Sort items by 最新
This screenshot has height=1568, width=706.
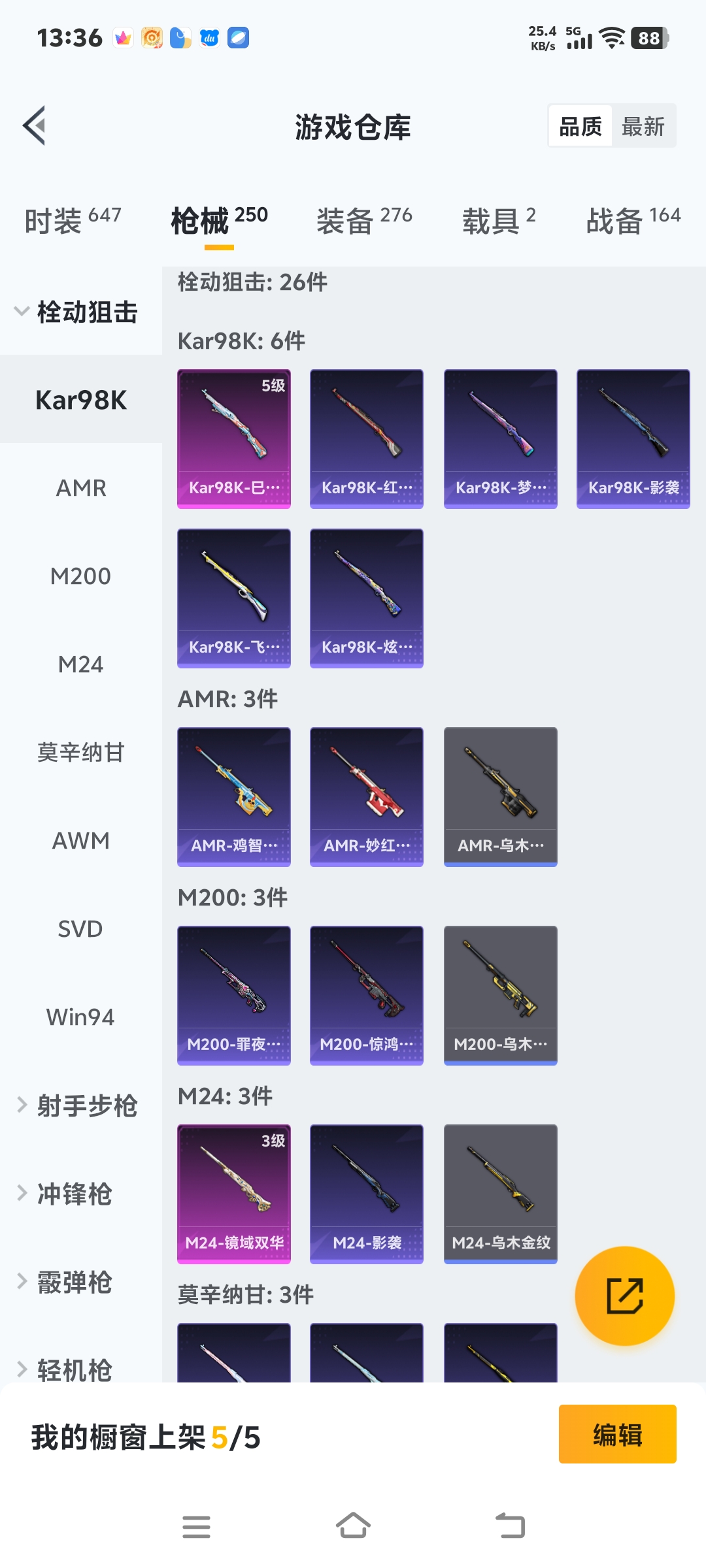click(x=643, y=126)
